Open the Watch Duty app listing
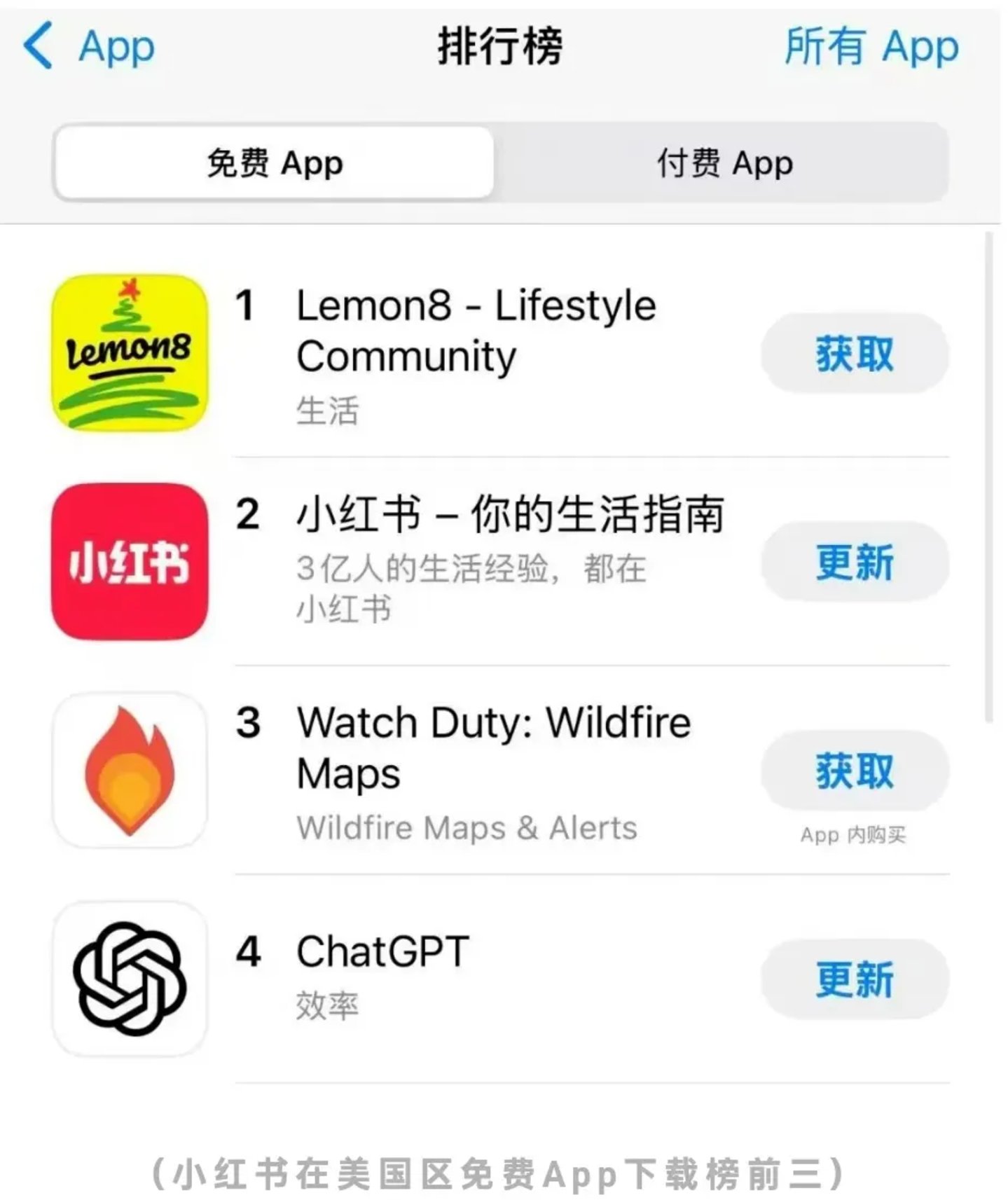This screenshot has height=1200, width=1008. click(493, 747)
